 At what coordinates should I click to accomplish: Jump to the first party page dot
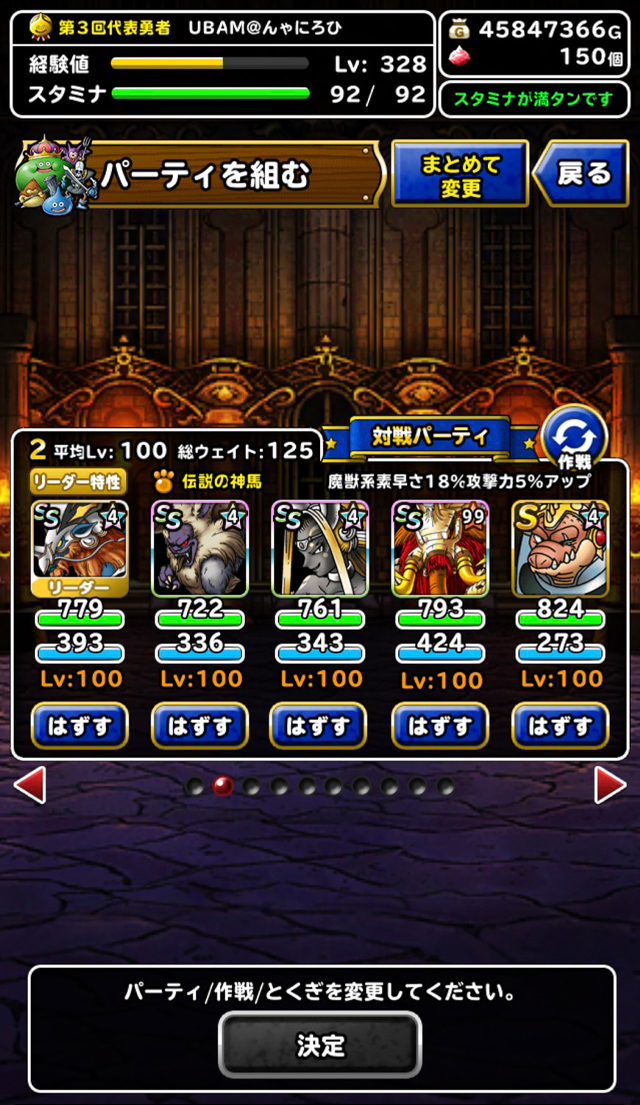195,786
